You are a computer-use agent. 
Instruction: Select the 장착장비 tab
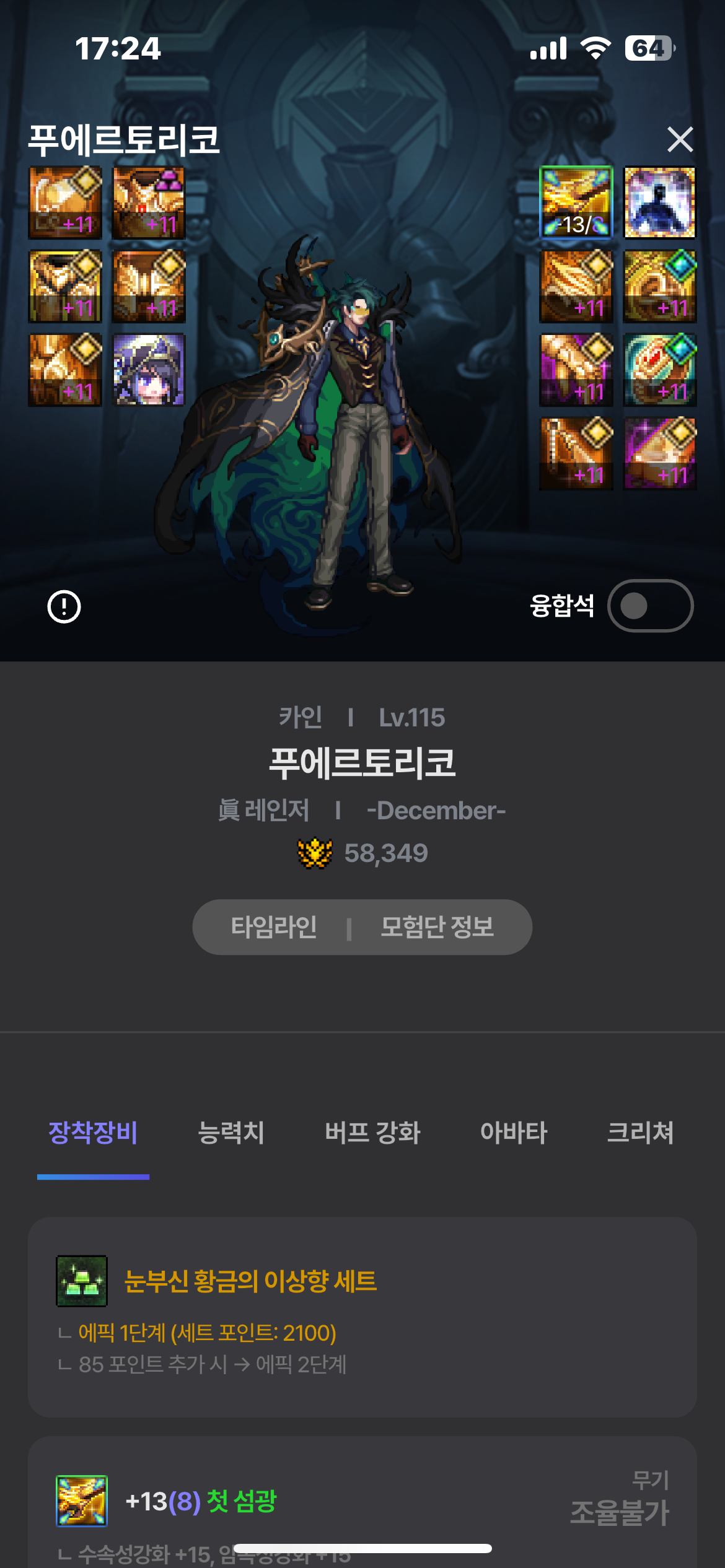click(93, 1133)
